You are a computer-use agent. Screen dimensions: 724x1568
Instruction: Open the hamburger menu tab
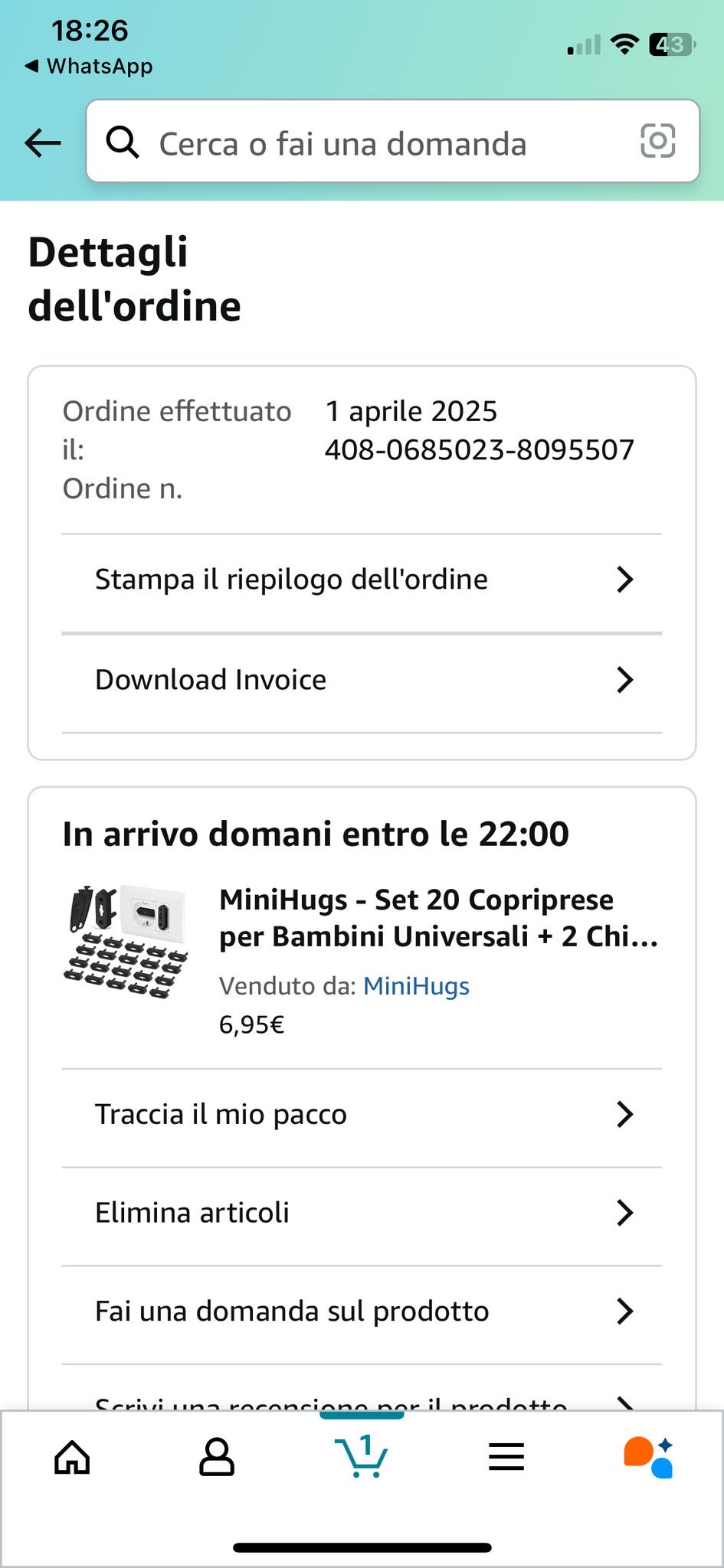tap(506, 1456)
